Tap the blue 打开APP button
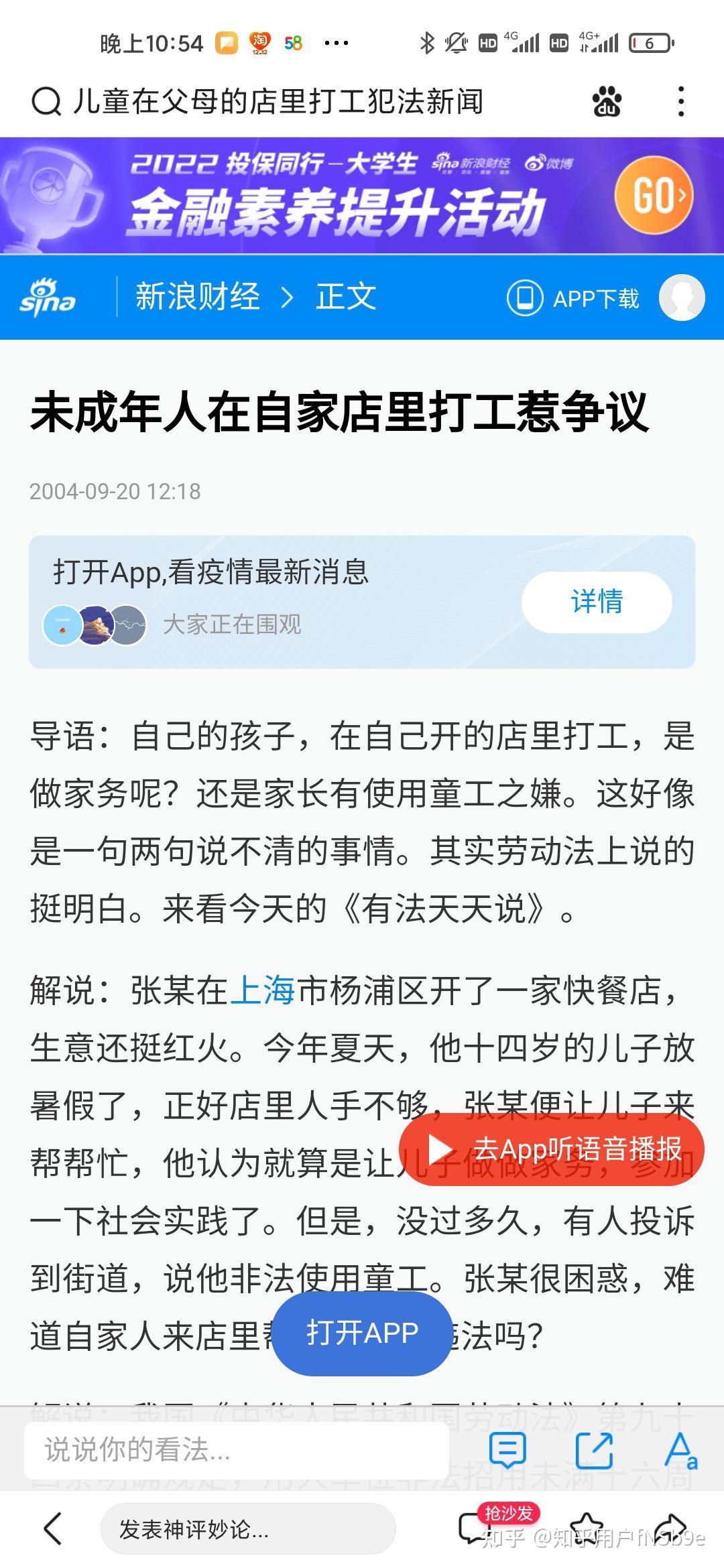Screen dimensions: 724x1568 coord(362,1333)
